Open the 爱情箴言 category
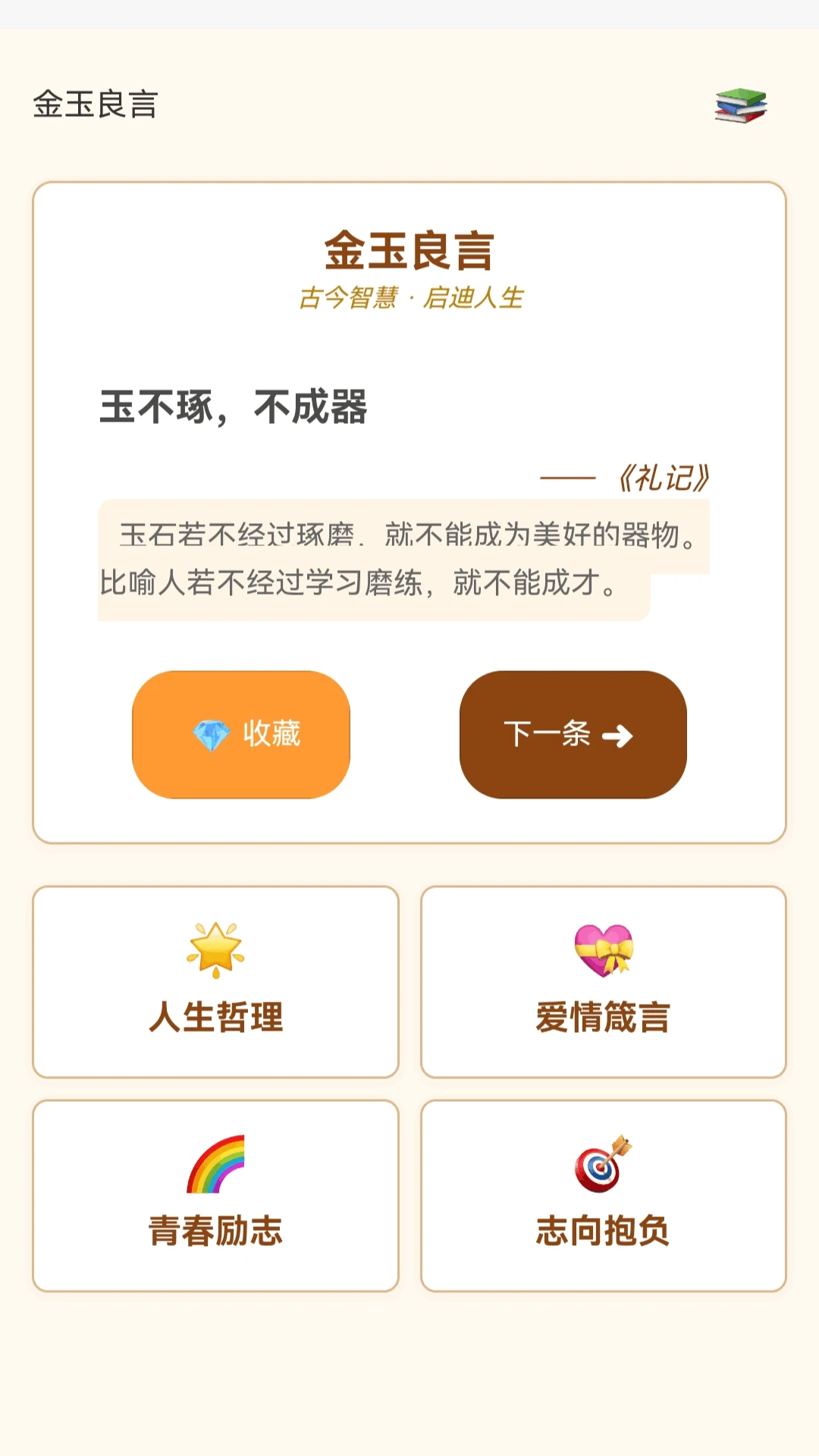The height and width of the screenshot is (1456, 819). coord(603,981)
